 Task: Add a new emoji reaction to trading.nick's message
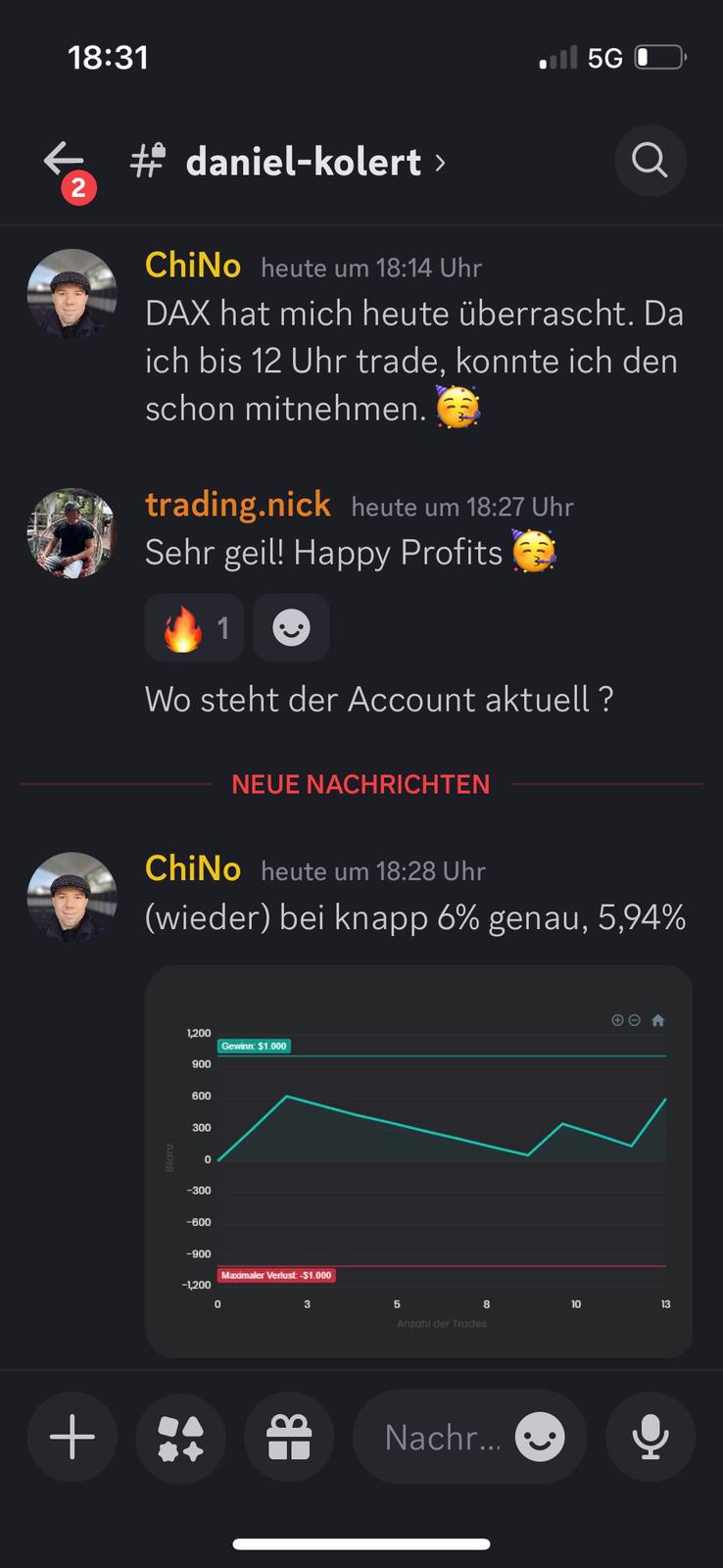pyautogui.click(x=291, y=628)
